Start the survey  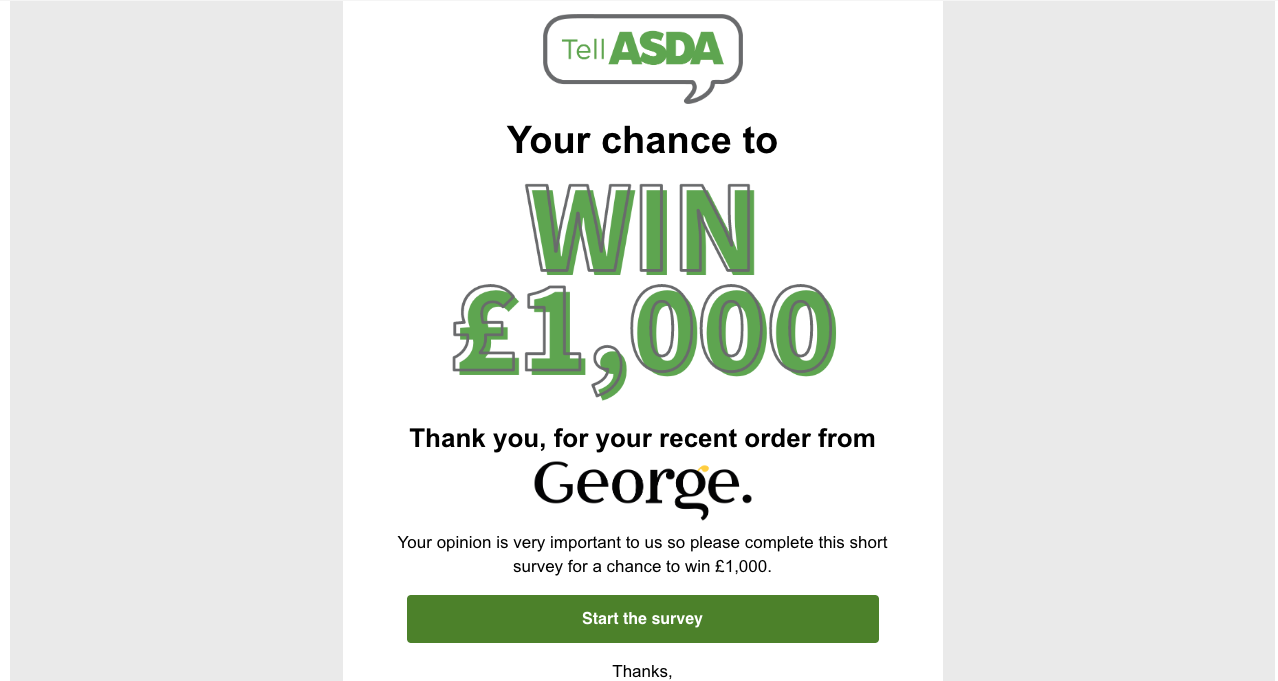tap(642, 619)
